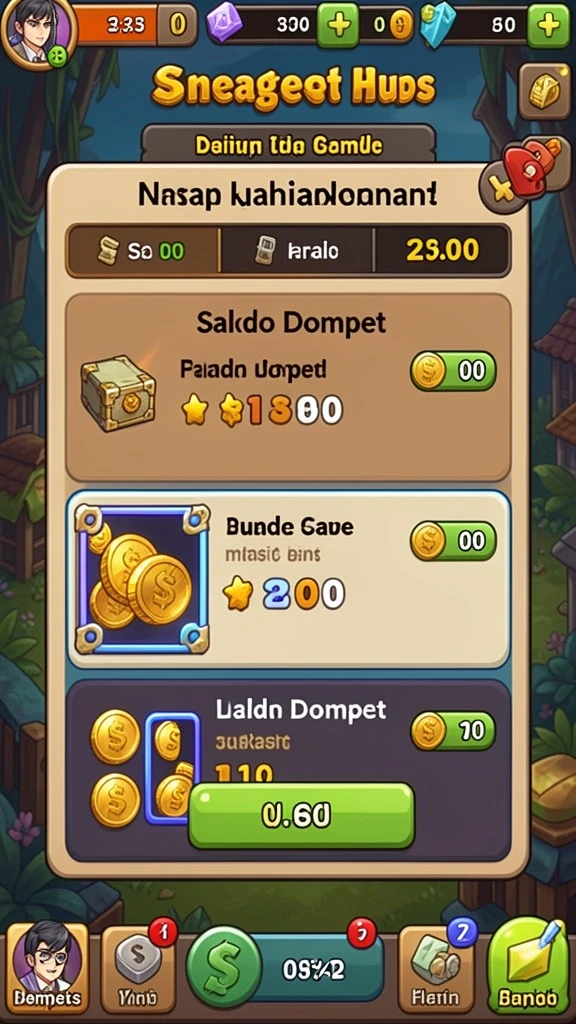Tap the coin button showing 10
Image resolution: width=576 pixels, height=1024 pixels.
pos(453,730)
